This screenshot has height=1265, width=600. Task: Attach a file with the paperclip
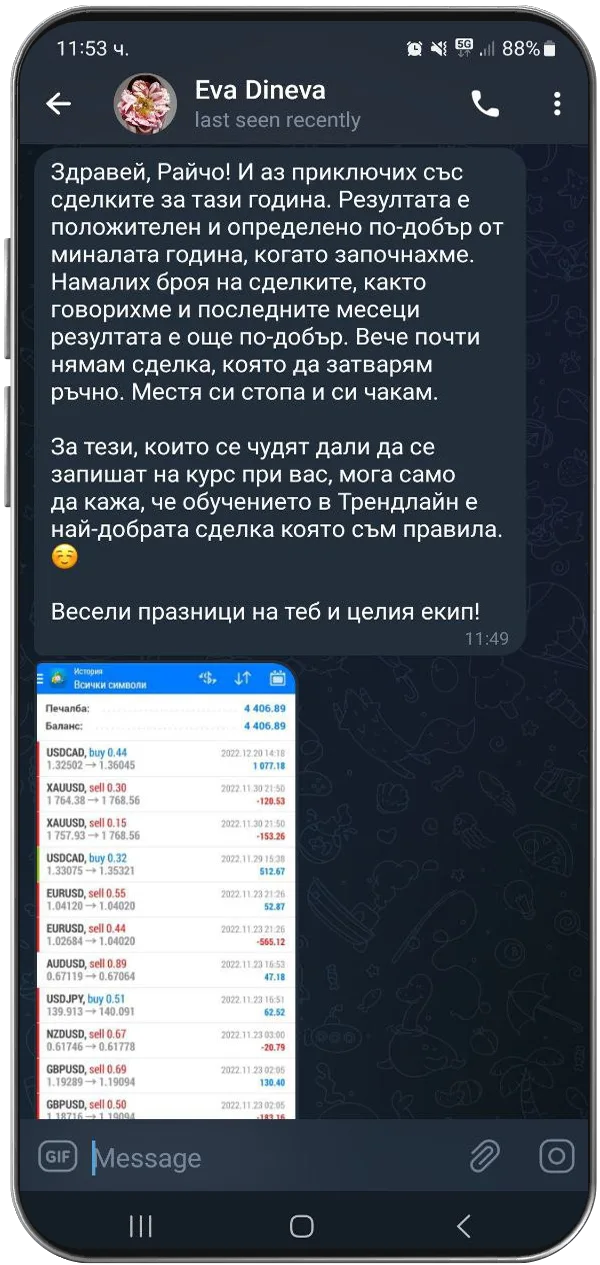pos(485,1157)
